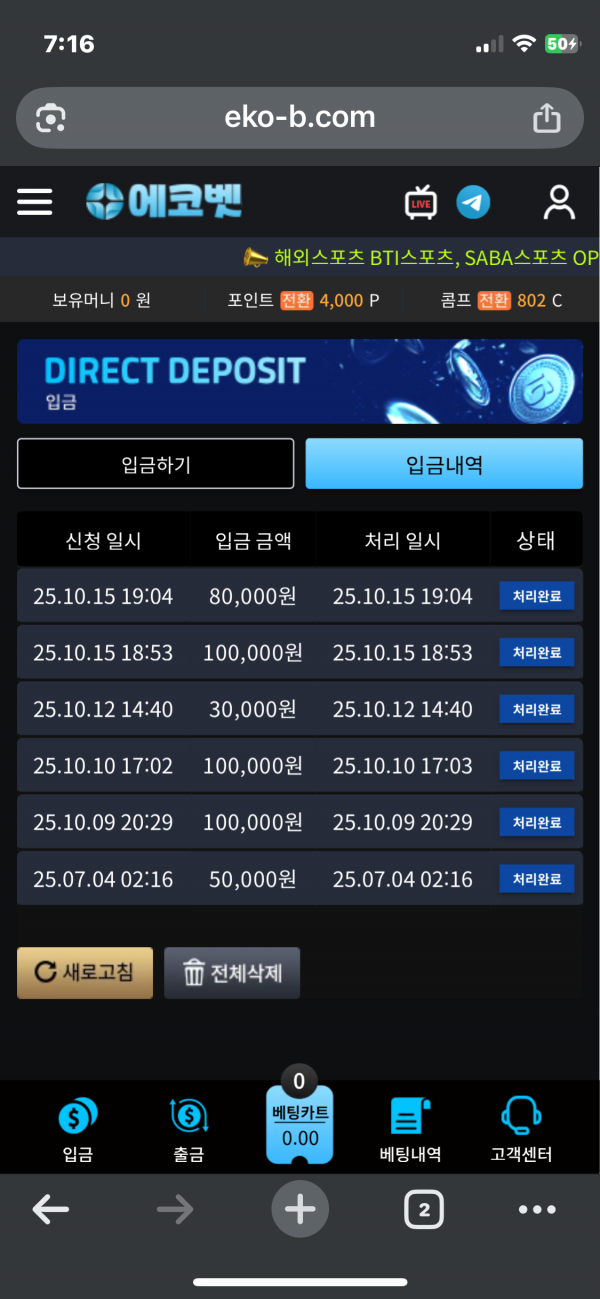Go to 입금 in the bottom bar
This screenshot has width=600, height=1299.
77,1130
